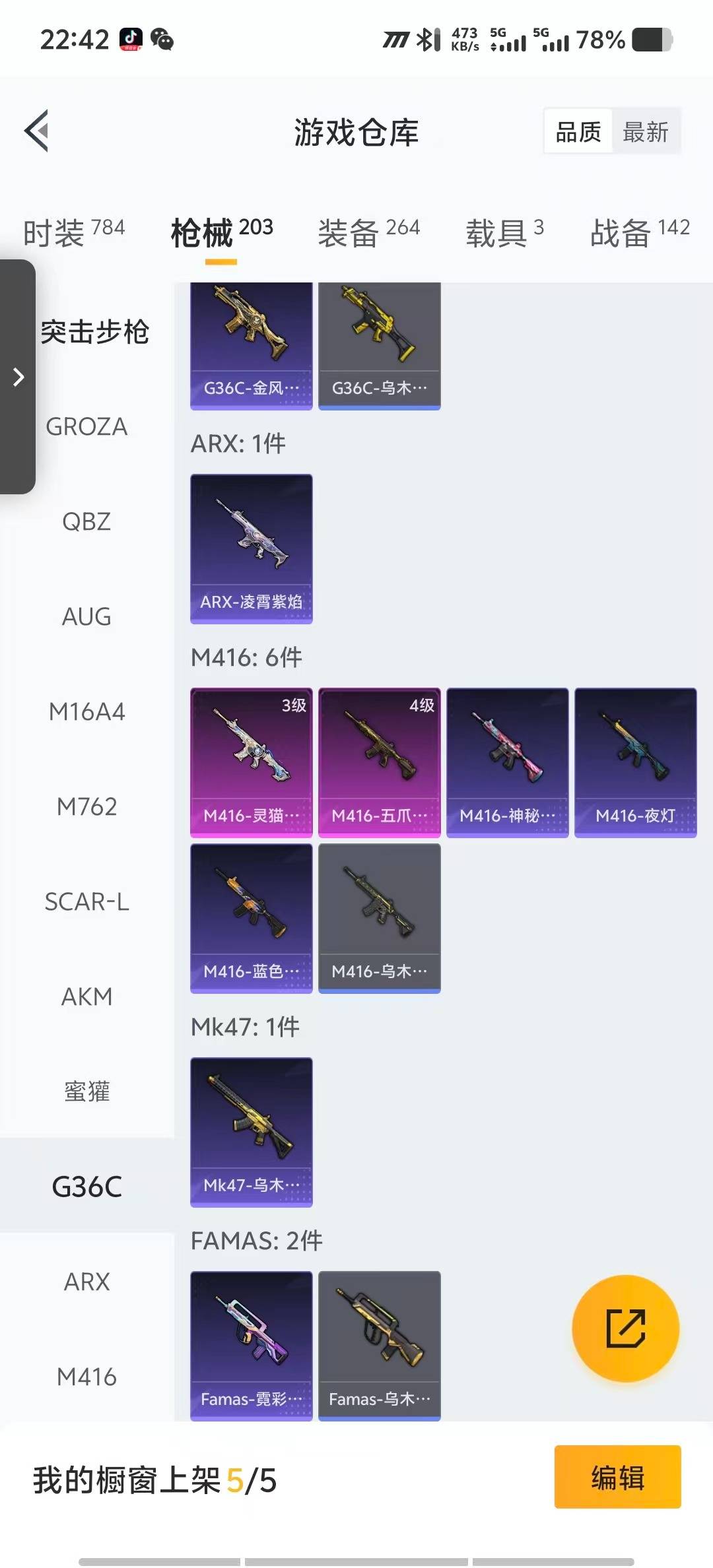
Task: Open the G36C-金风 skin
Action: coord(251,344)
